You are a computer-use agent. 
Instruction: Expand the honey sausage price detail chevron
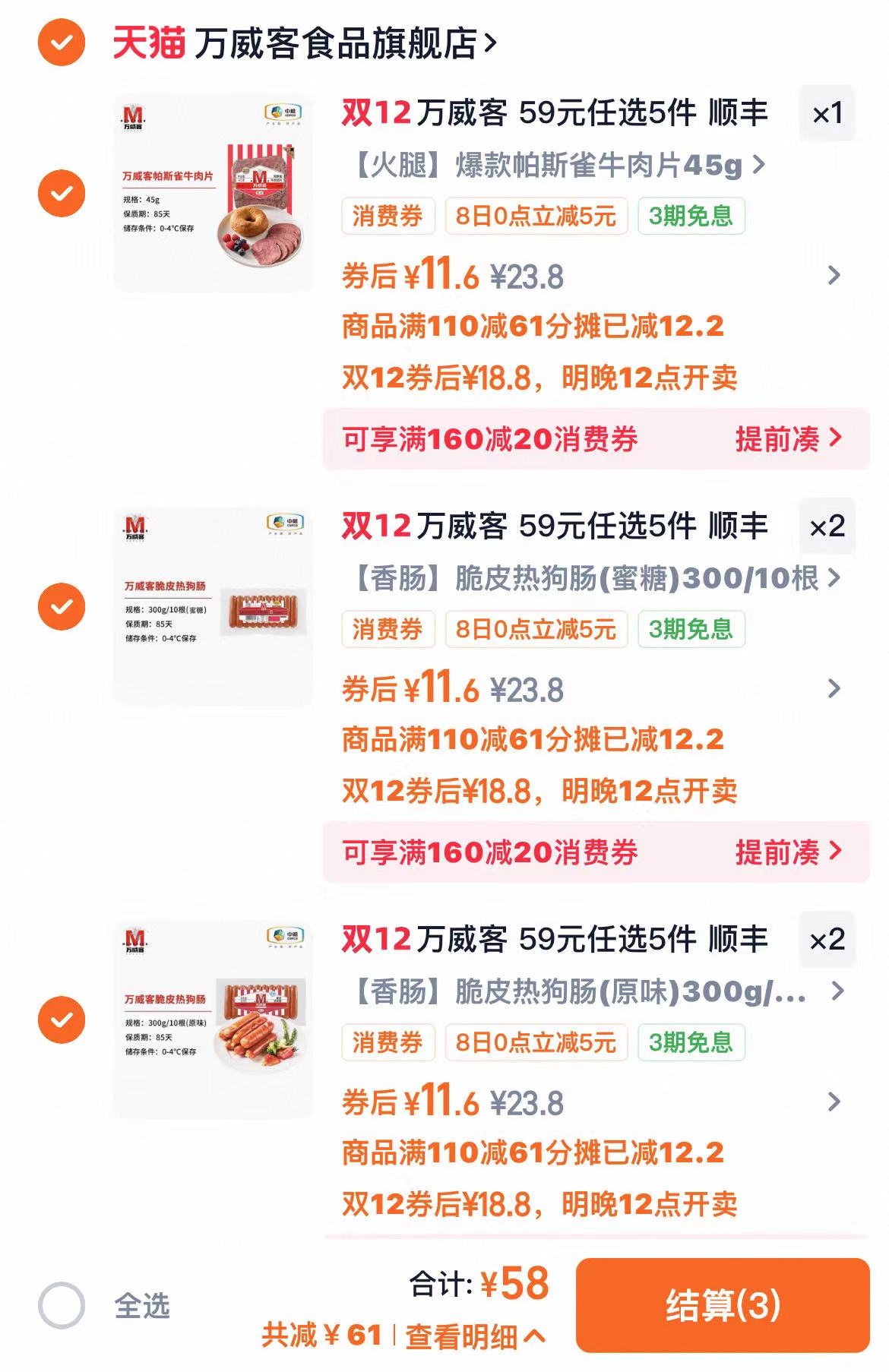833,688
